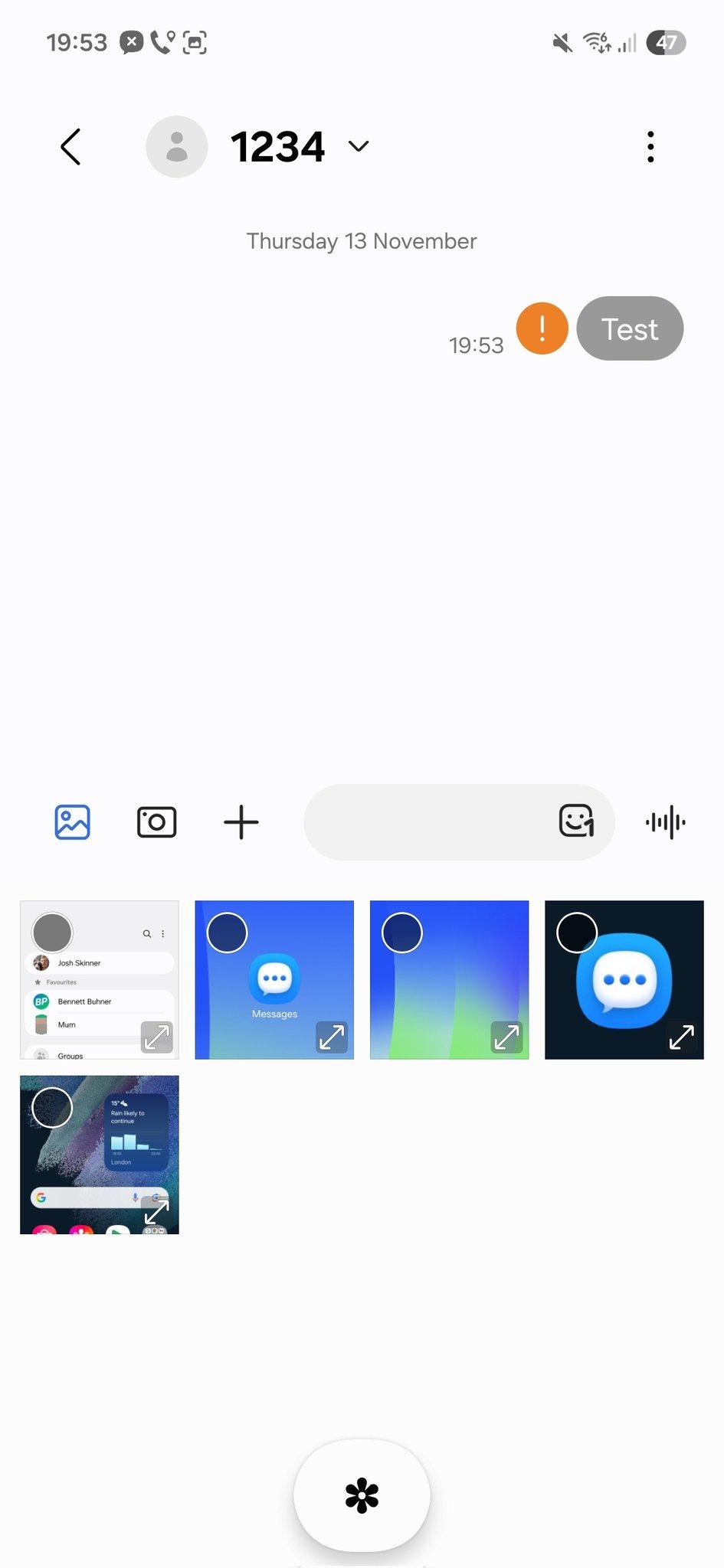
Task: Select the dark Messages app icon image
Action: [x=577, y=933]
